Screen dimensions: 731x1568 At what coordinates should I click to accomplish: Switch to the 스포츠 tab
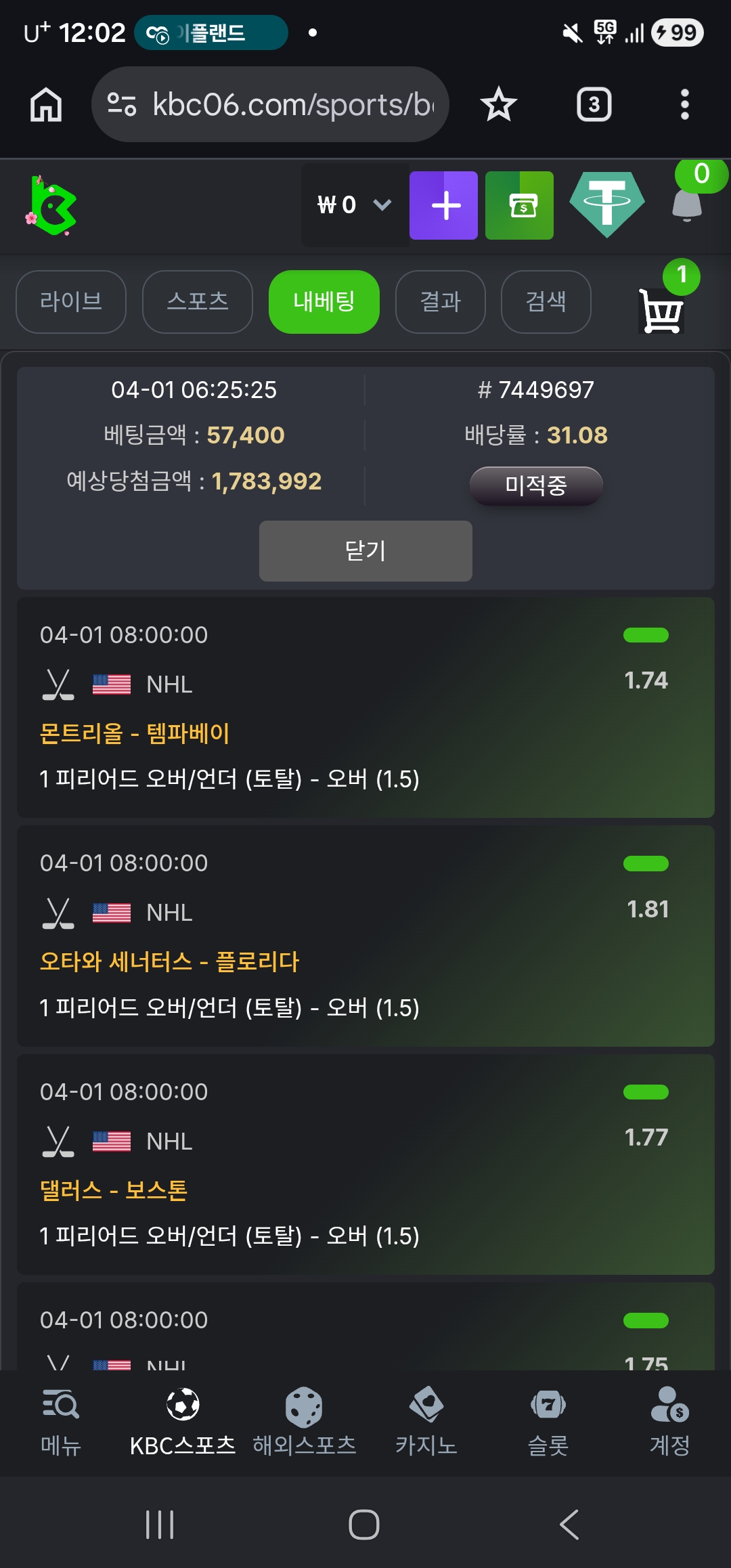[198, 302]
